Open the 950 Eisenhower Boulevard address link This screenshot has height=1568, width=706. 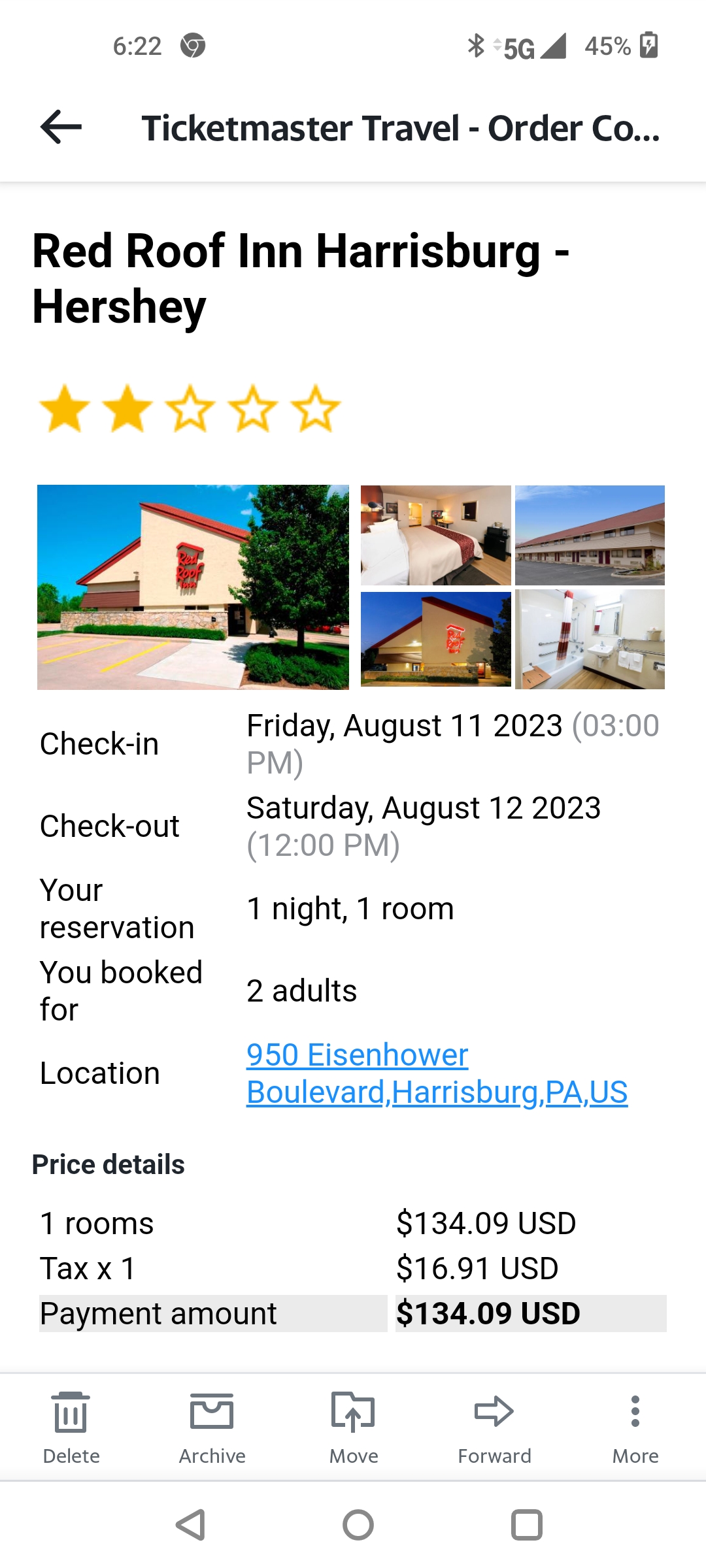tap(436, 1073)
